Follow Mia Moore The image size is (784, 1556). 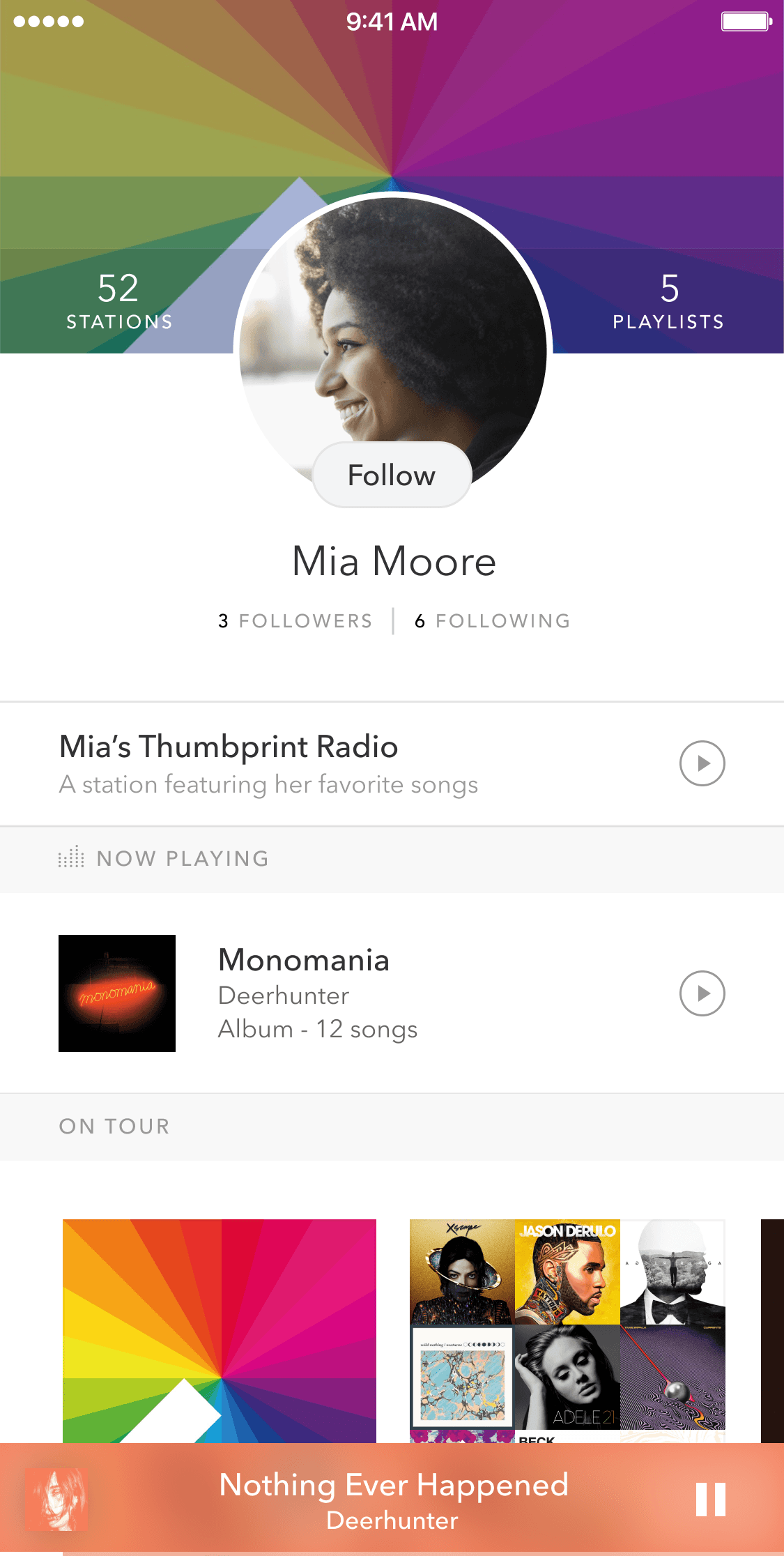pyautogui.click(x=392, y=475)
